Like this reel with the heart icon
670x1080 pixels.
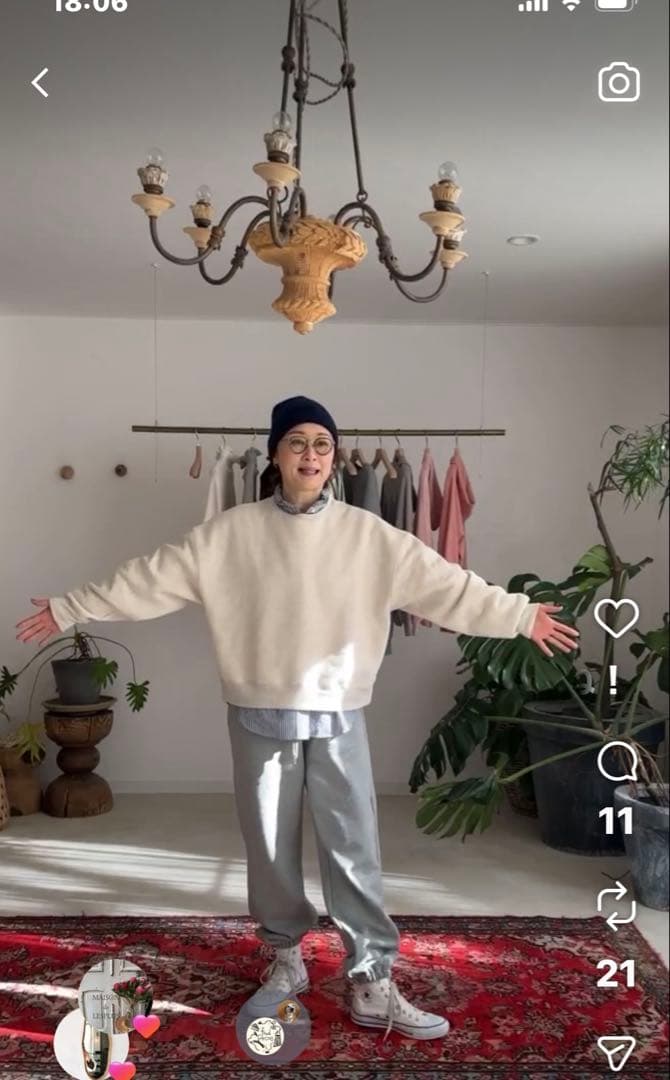(616, 618)
